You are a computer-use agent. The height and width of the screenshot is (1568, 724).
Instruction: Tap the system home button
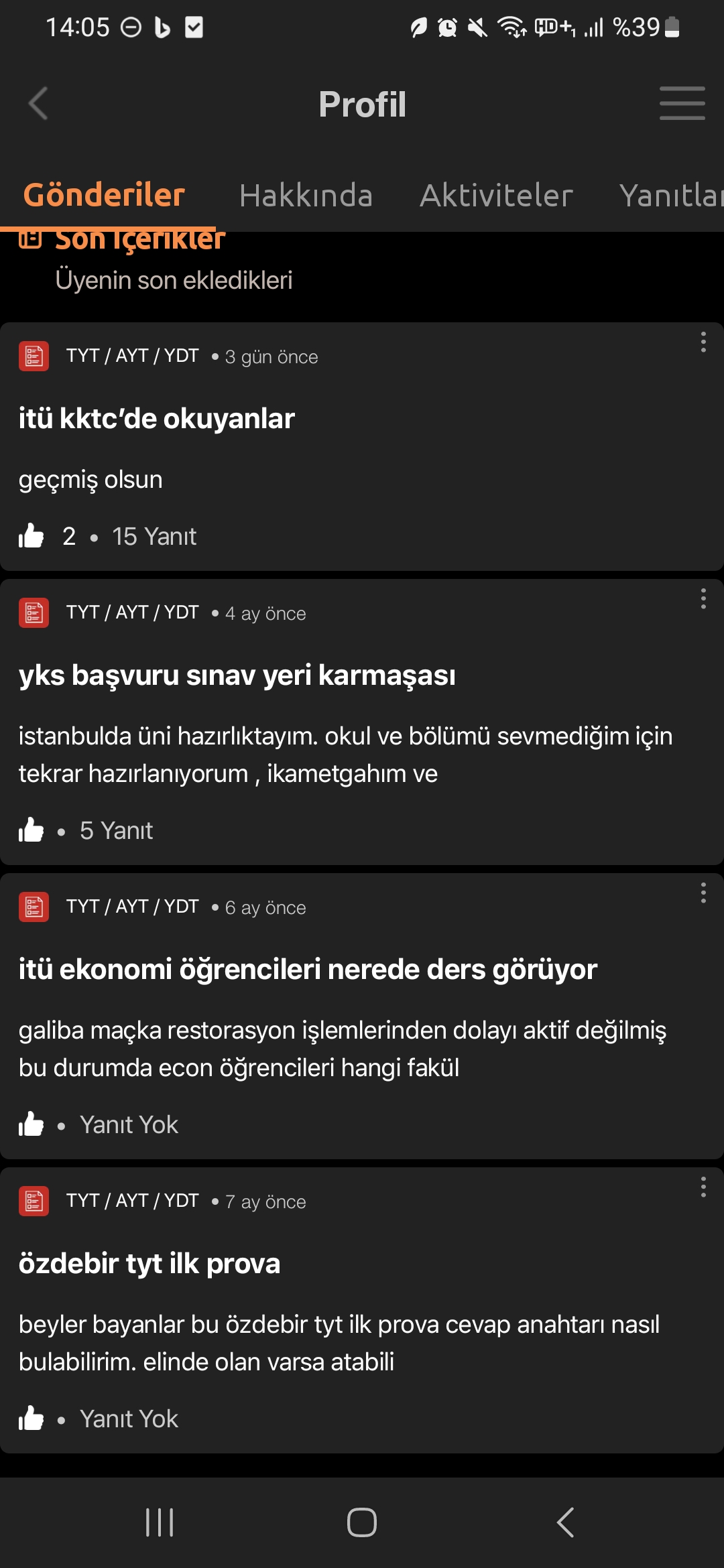(x=362, y=1522)
